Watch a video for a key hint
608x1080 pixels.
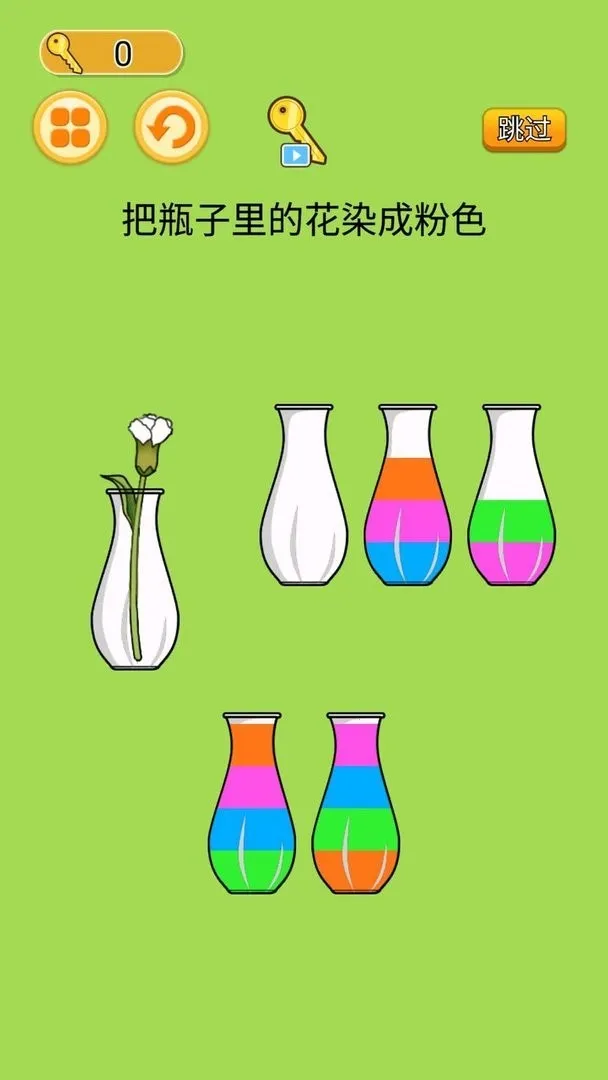pyautogui.click(x=296, y=132)
